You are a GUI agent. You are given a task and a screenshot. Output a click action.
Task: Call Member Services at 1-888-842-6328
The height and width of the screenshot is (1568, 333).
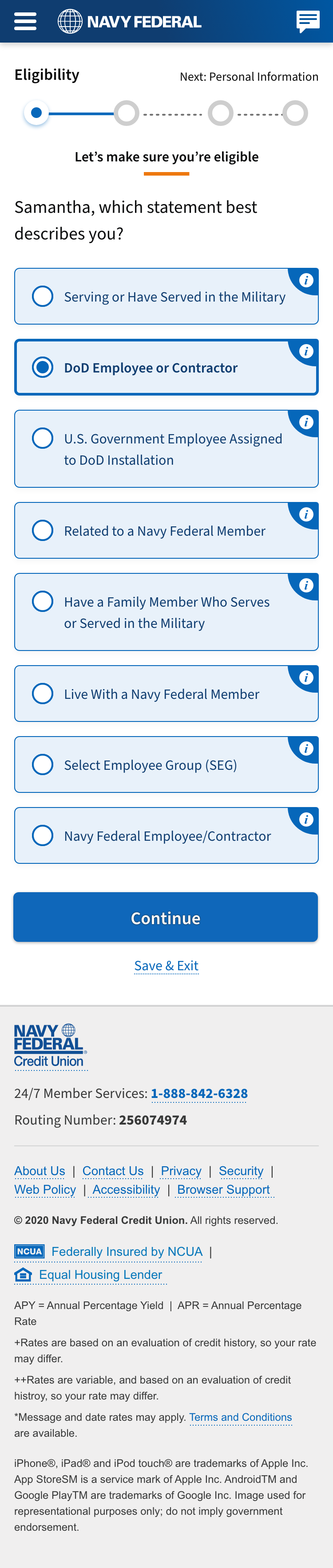[x=199, y=1093]
